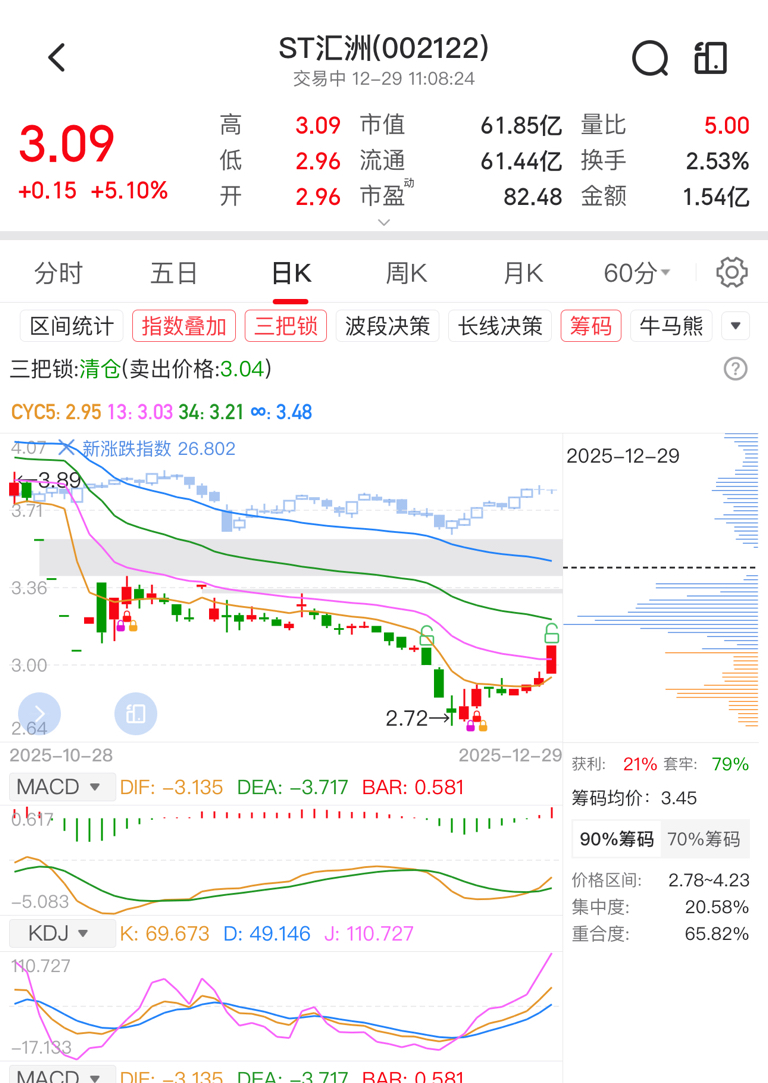Image resolution: width=768 pixels, height=1083 pixels.
Task: Switch to 70%筹码 view
Action: point(704,839)
